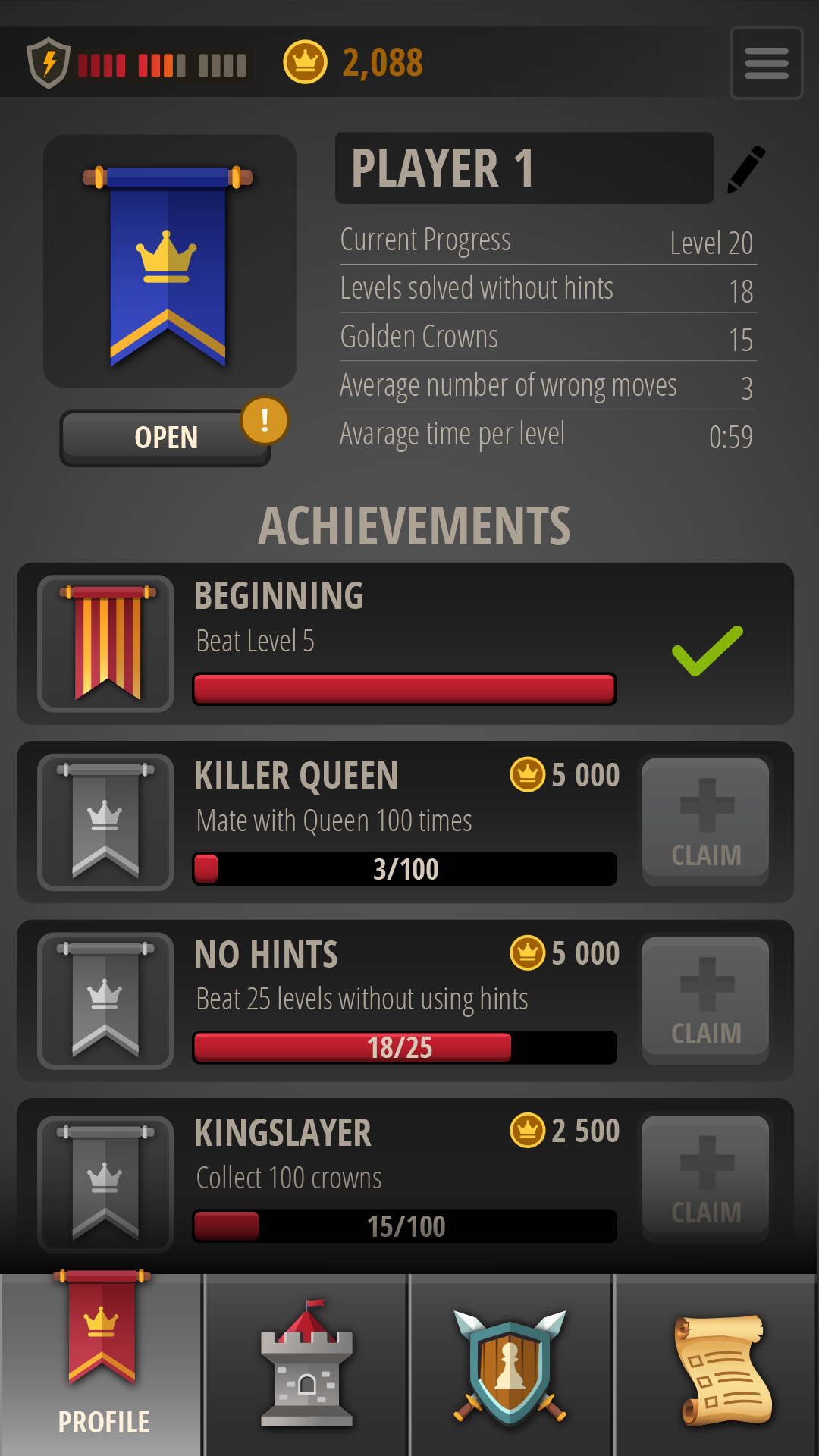This screenshot has height=1456, width=819.
Task: Tap the Player 1 name field
Action: [x=524, y=168]
